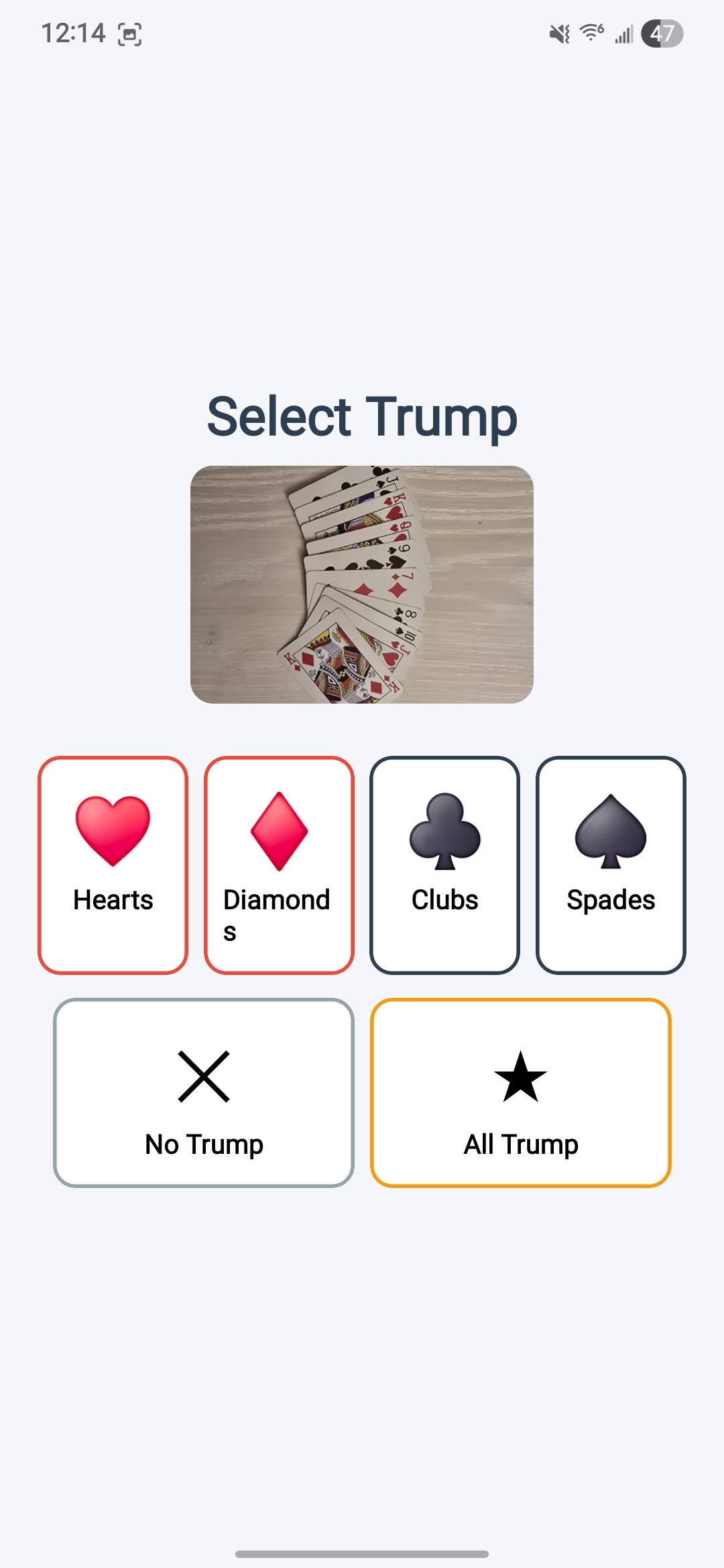Screen dimensions: 724x1568
Task: Select the Diamonds suit icon
Action: click(x=278, y=831)
